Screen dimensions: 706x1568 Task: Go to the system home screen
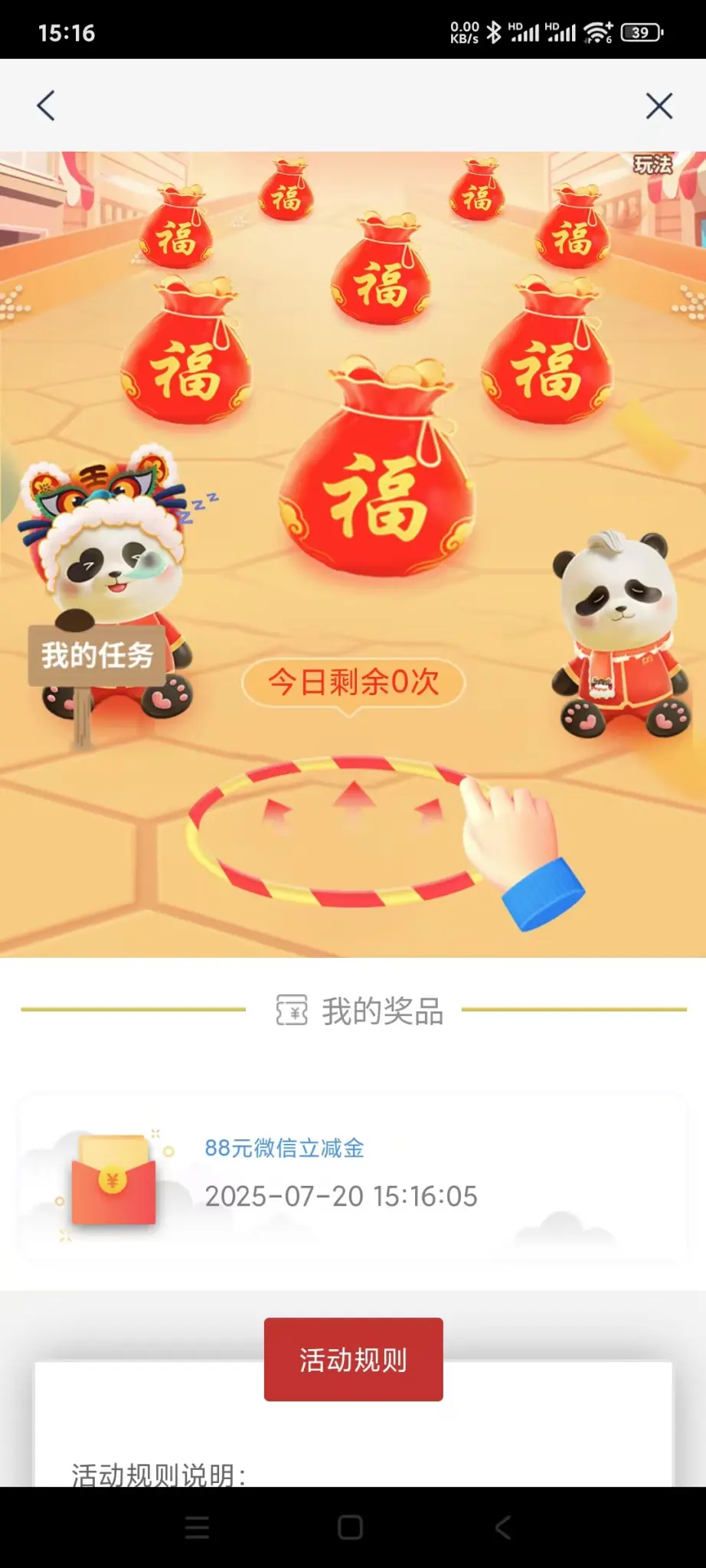(350, 1527)
